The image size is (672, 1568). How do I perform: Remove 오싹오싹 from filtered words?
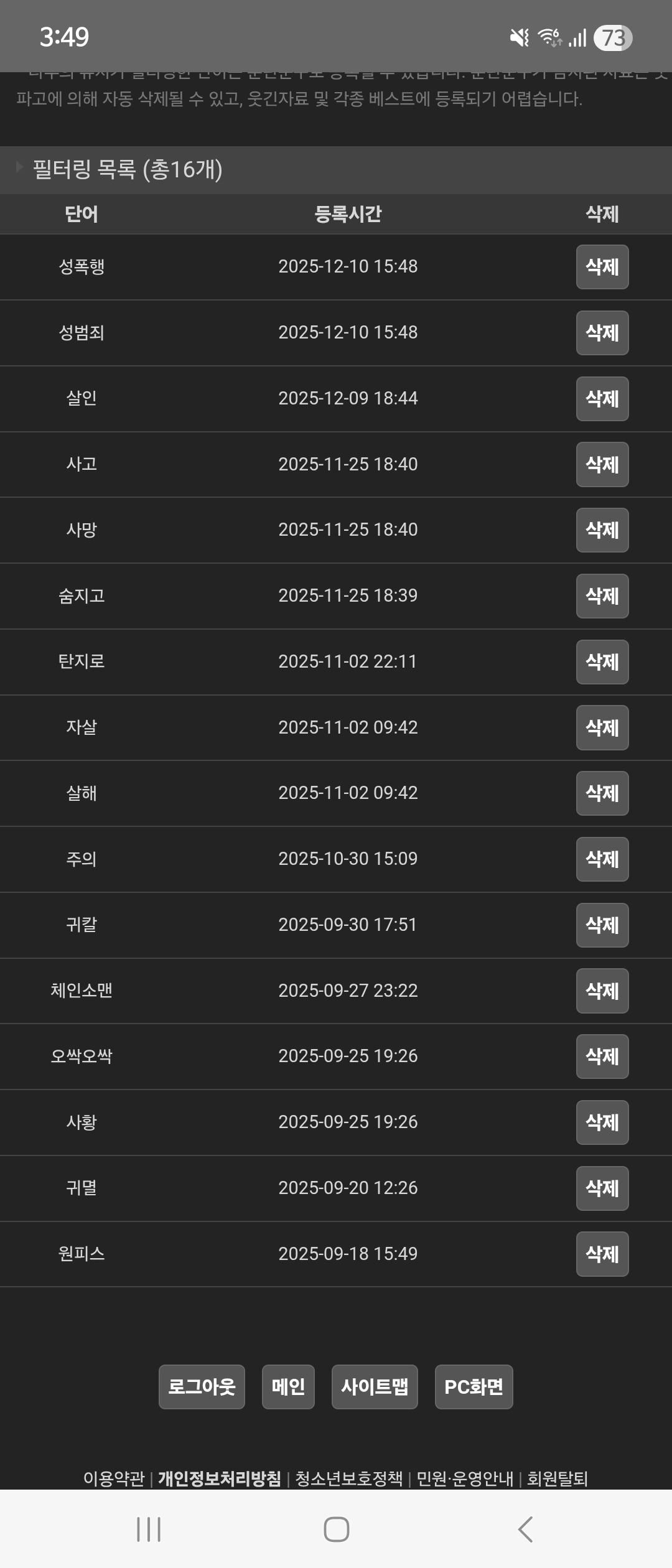tap(602, 1057)
